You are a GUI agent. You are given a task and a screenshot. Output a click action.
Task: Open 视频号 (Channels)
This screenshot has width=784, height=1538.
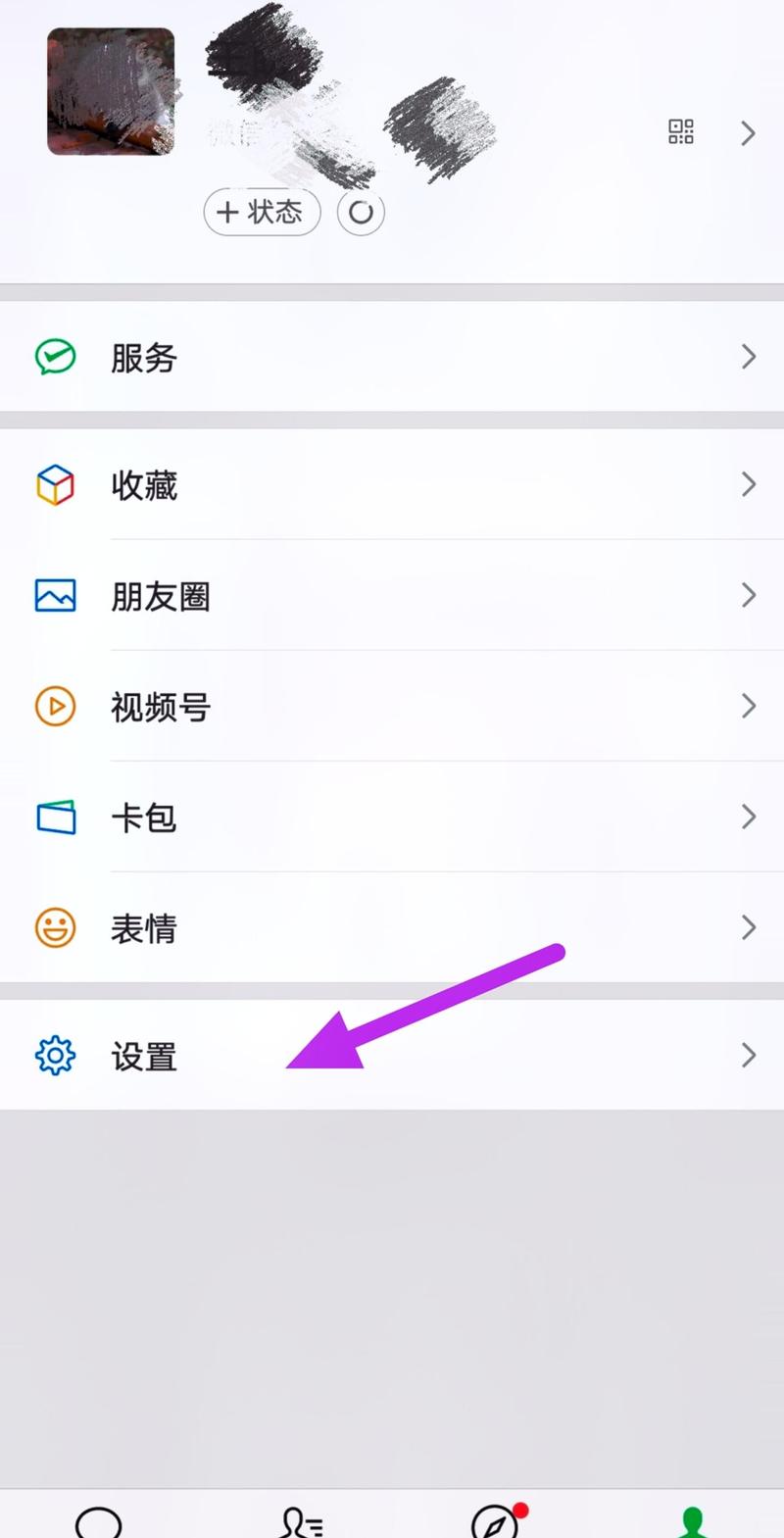coord(392,706)
